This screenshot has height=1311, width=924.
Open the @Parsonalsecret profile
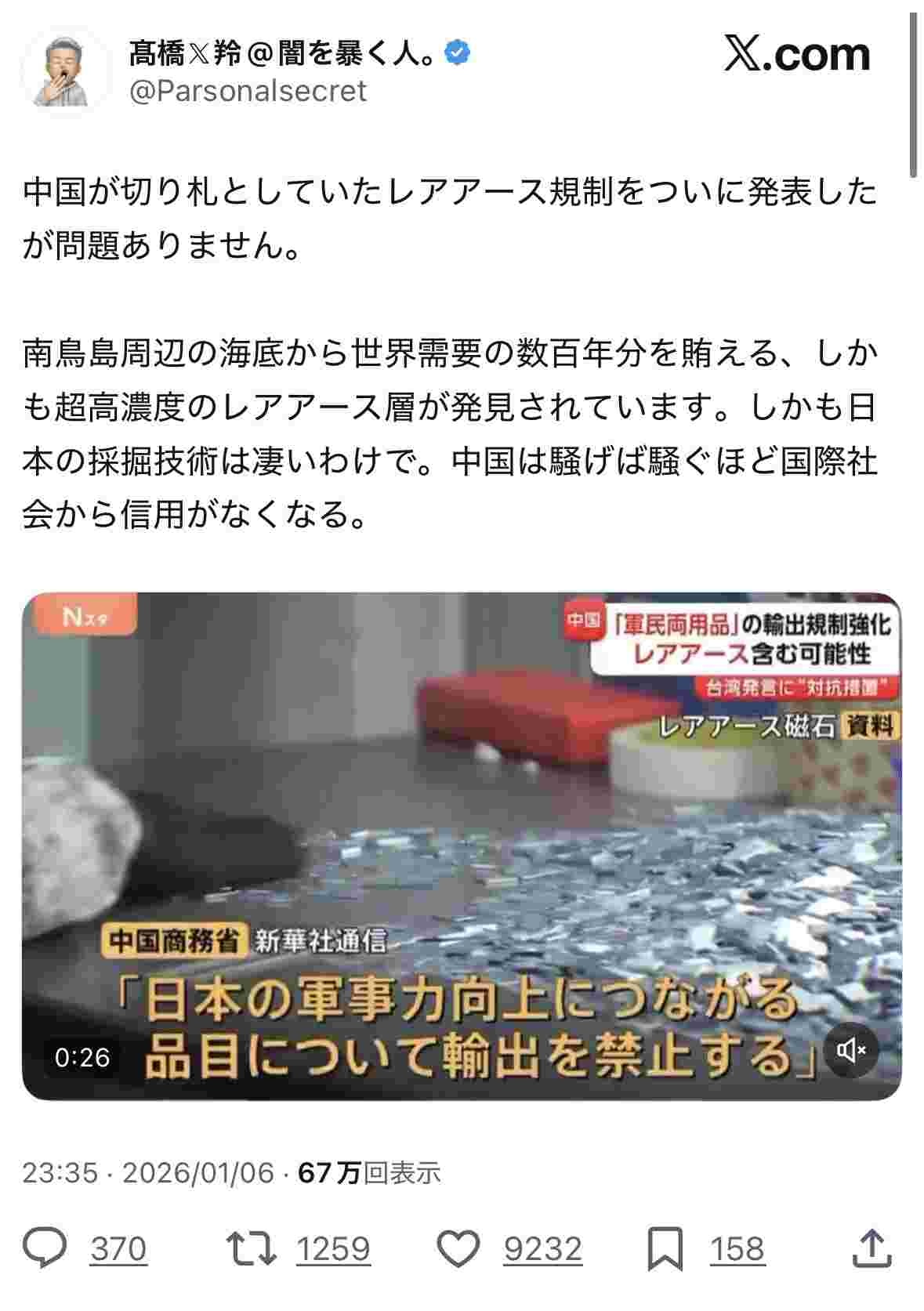click(x=248, y=92)
